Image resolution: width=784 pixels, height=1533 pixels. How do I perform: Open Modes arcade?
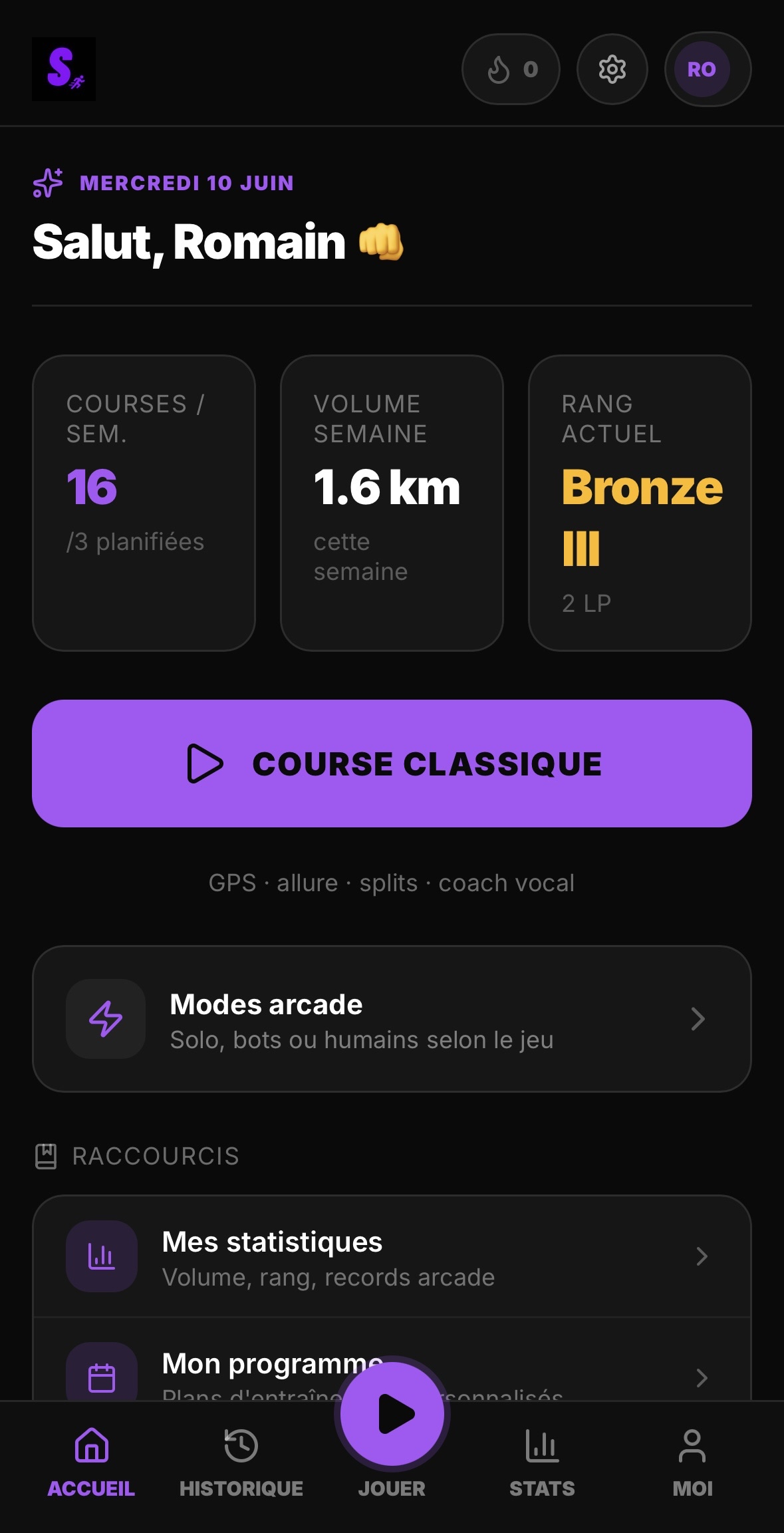pyautogui.click(x=392, y=1018)
